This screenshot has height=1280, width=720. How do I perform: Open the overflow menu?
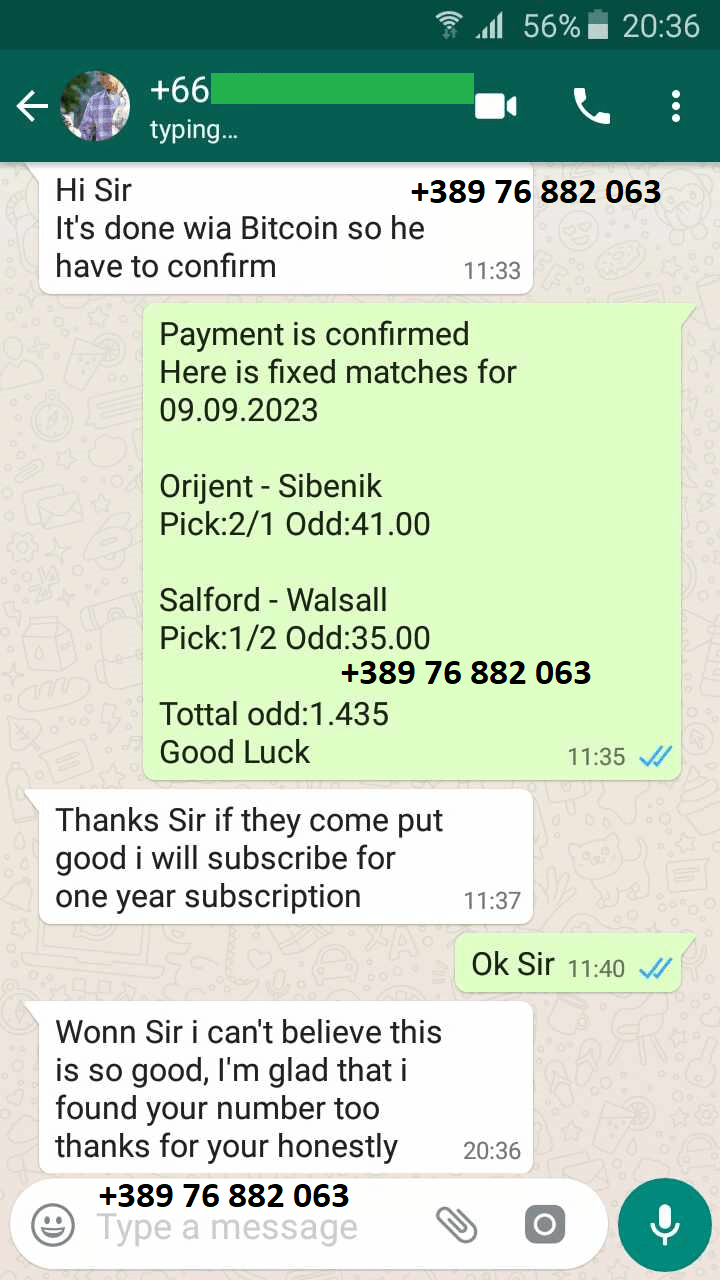pos(677,106)
